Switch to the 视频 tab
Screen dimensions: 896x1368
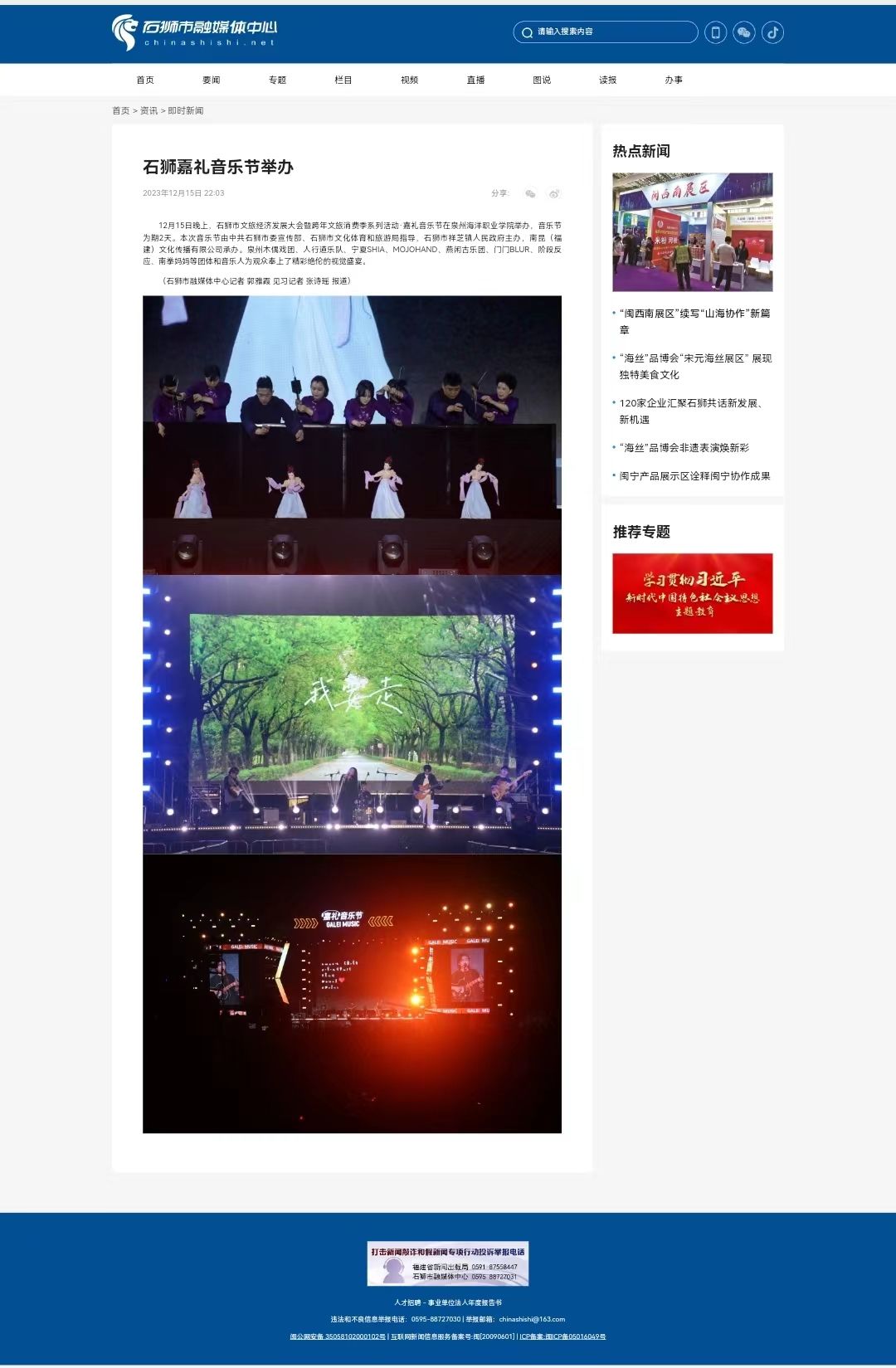409,80
